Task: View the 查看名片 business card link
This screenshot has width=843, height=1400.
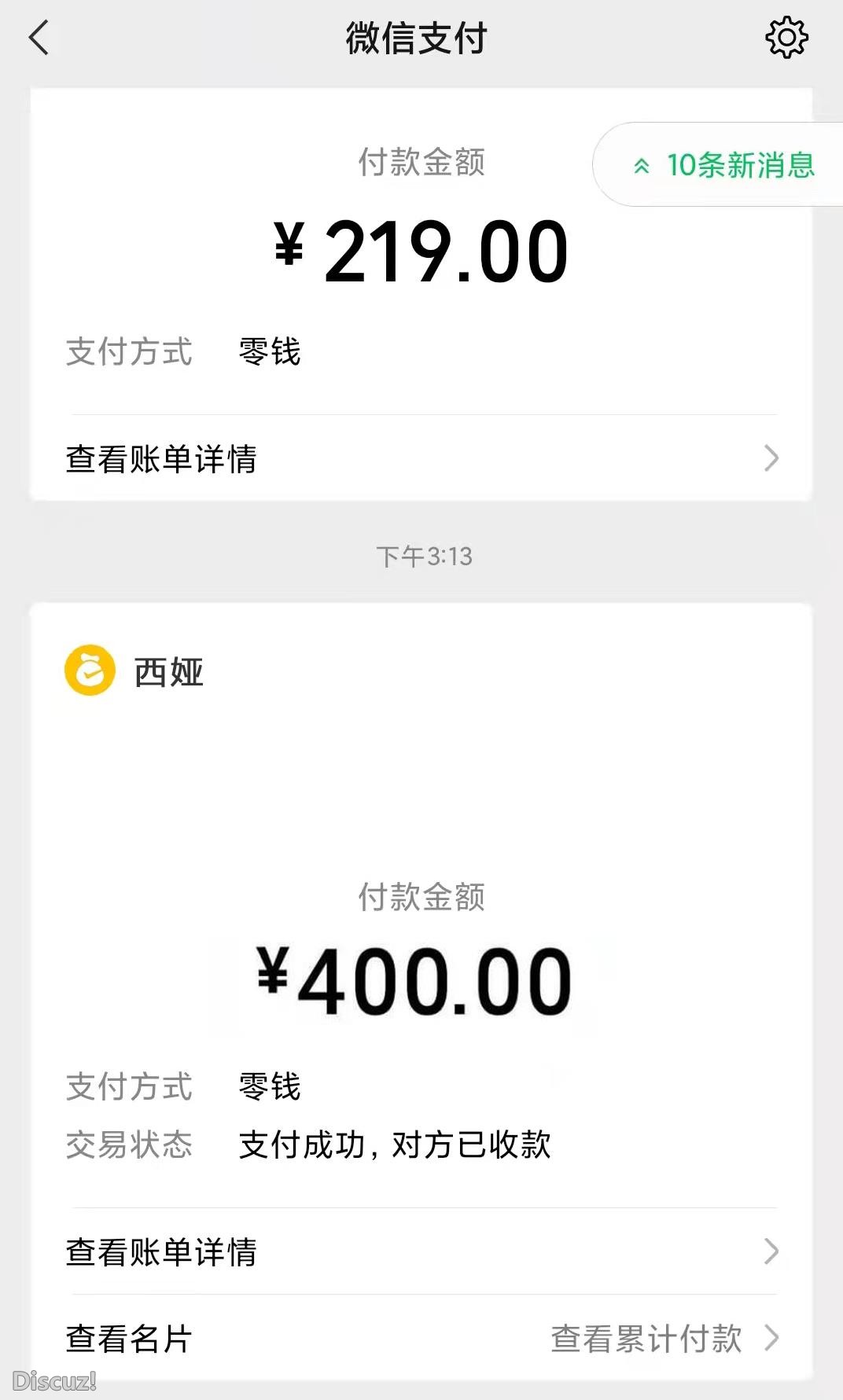Action: point(126,1339)
